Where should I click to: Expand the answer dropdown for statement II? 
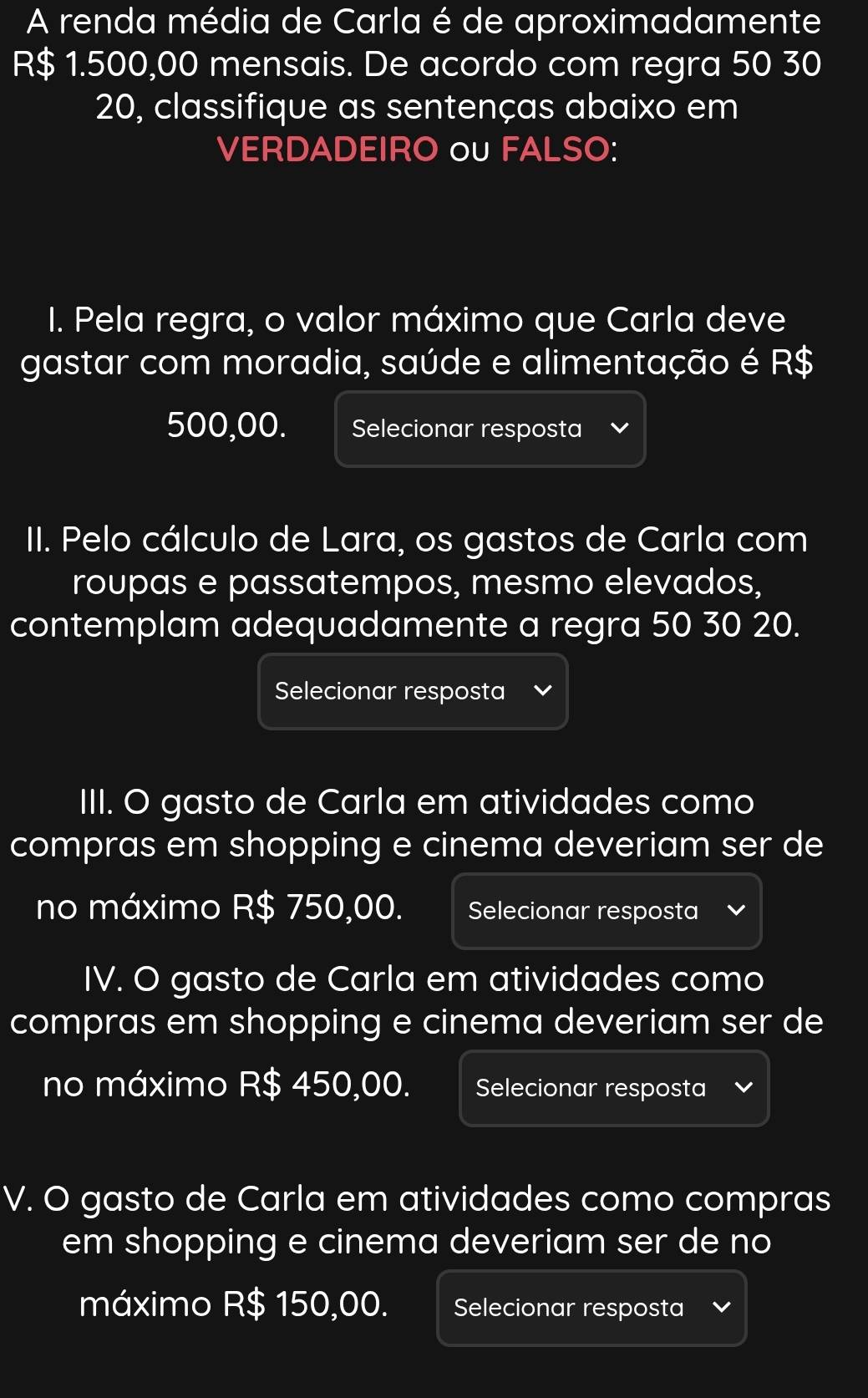point(413,691)
